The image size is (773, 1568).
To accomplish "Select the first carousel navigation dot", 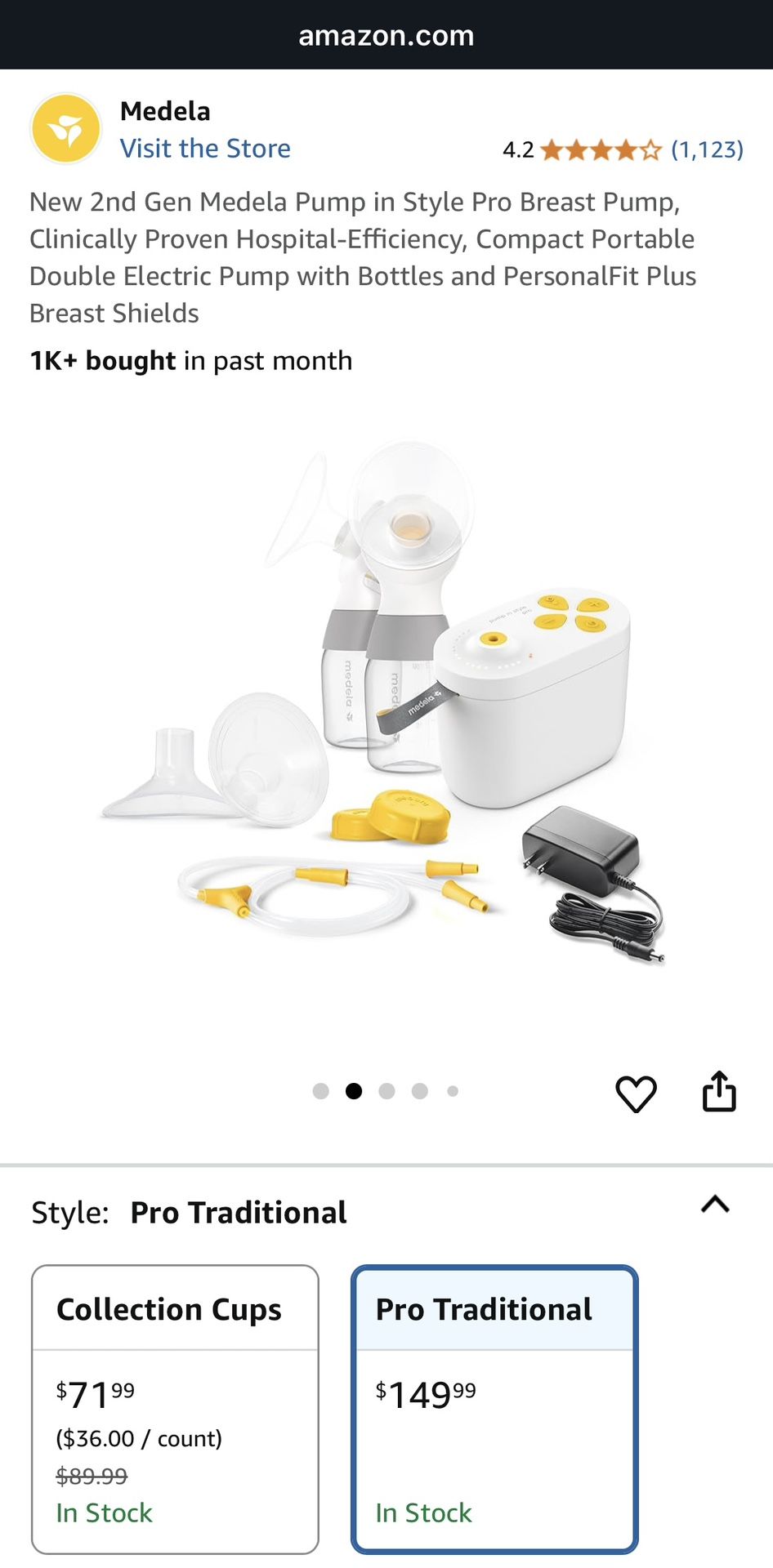I will (x=321, y=1091).
